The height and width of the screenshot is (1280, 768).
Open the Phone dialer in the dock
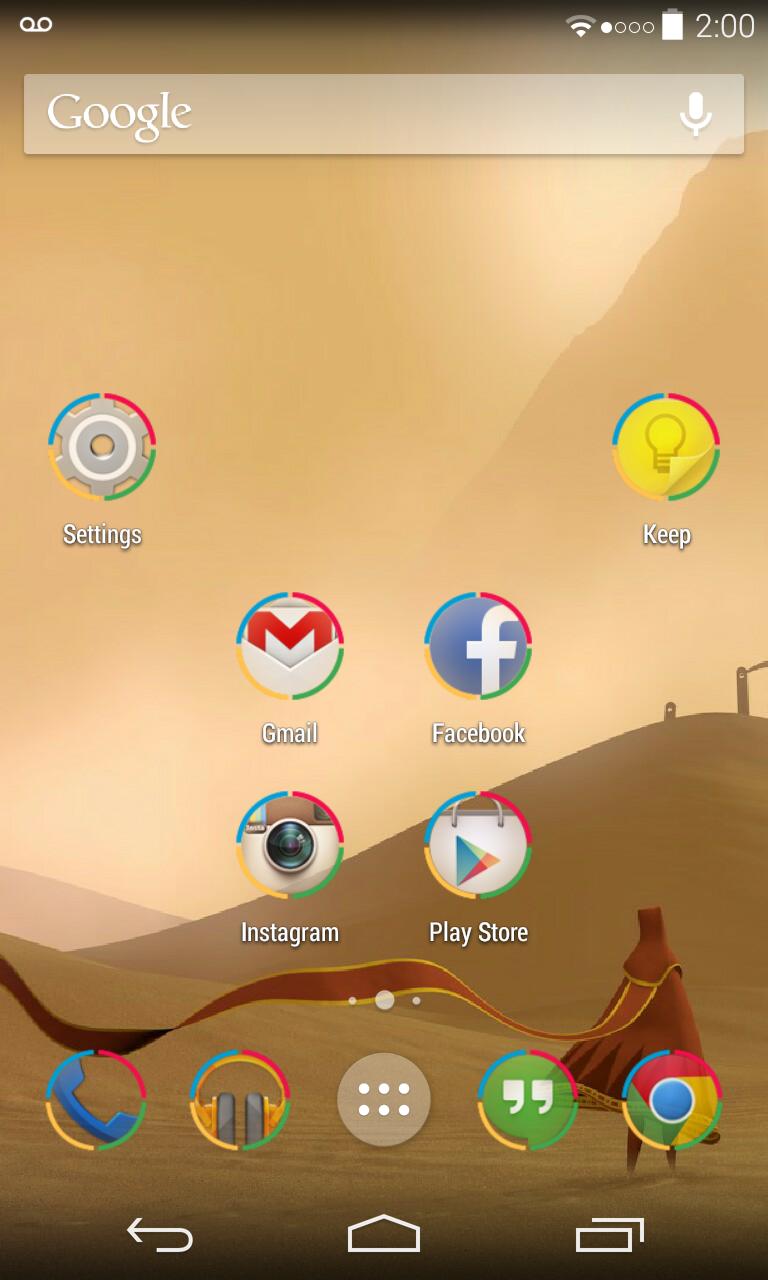tap(96, 1099)
